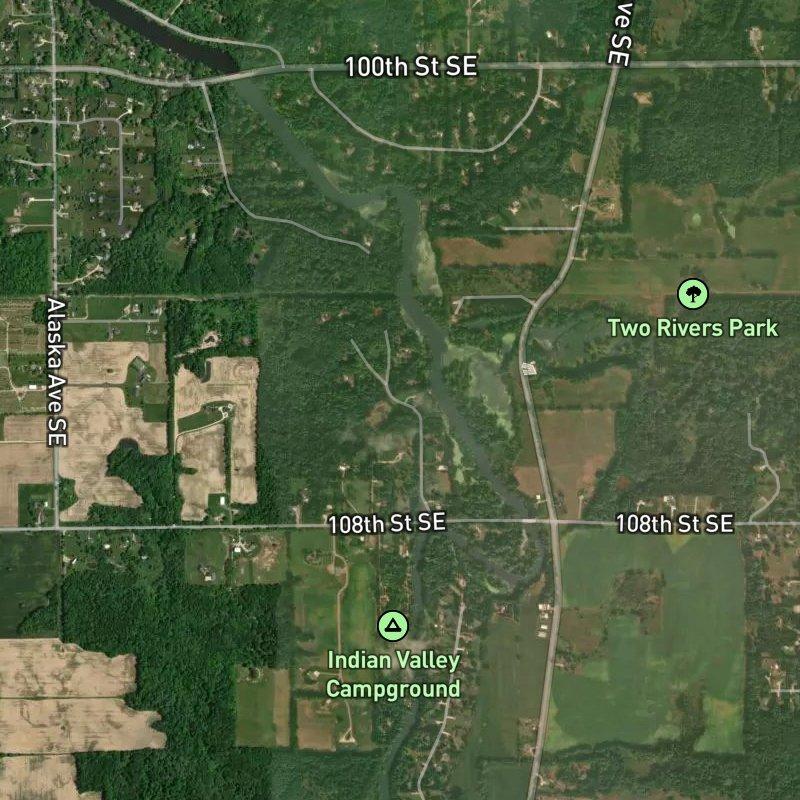Open the Two Rivers Park map marker
800x800 pixels.
[692, 294]
